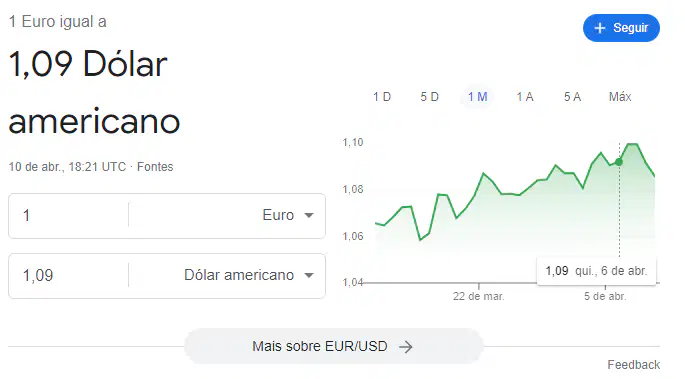The image size is (685, 379).
Task: Open the Dólar americano currency dropdown
Action: (227, 276)
